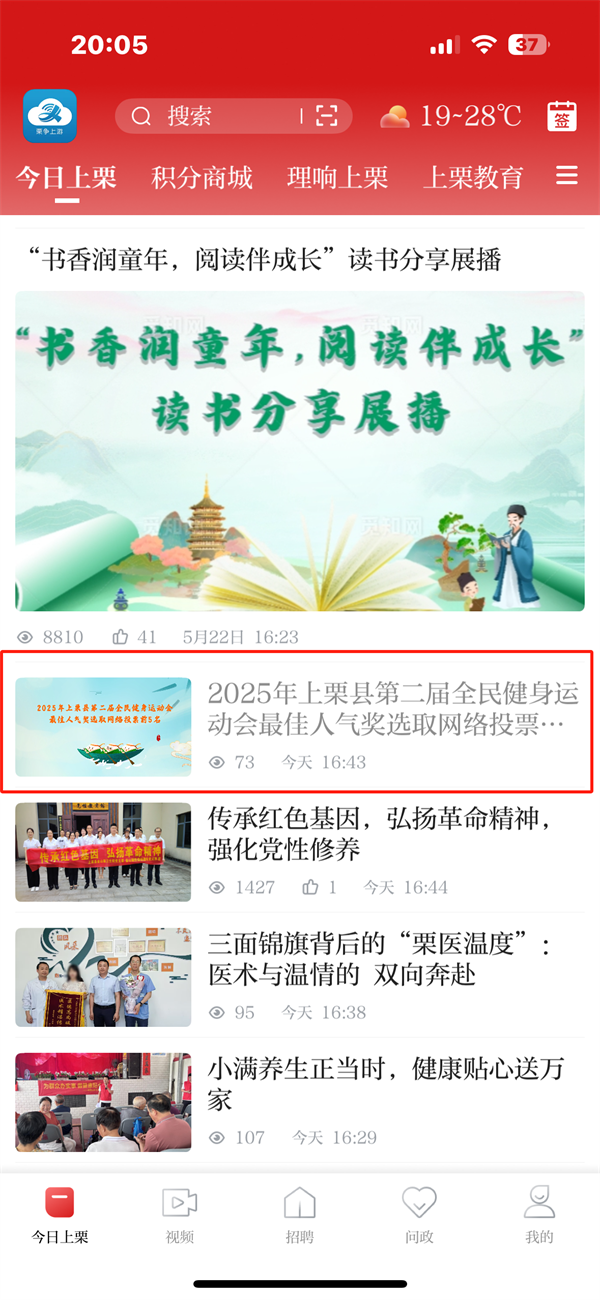Tap the app logo in the header
The image size is (600, 1300).
pos(51,116)
